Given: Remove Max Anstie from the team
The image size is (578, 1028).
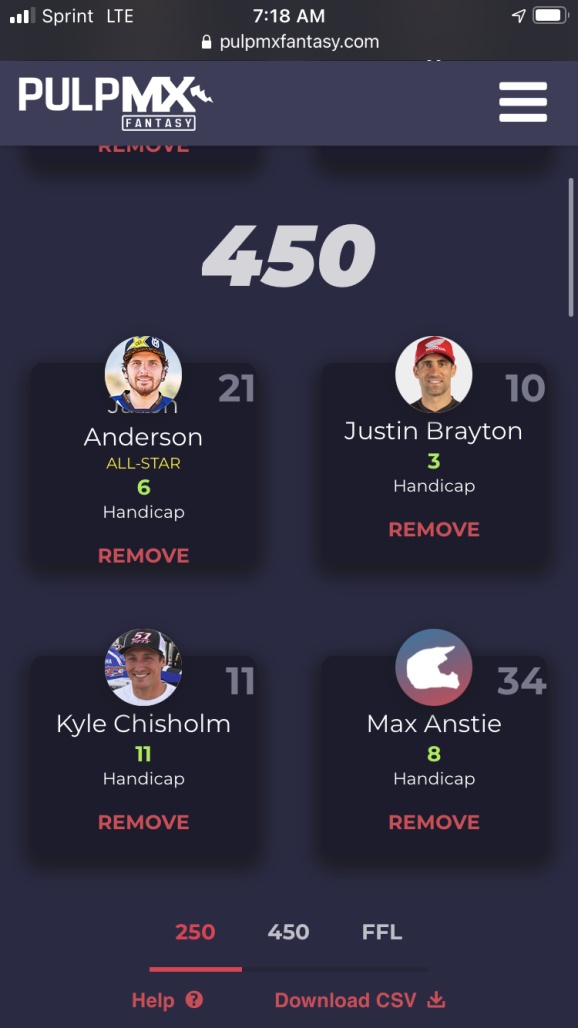Looking at the screenshot, I should pyautogui.click(x=434, y=822).
